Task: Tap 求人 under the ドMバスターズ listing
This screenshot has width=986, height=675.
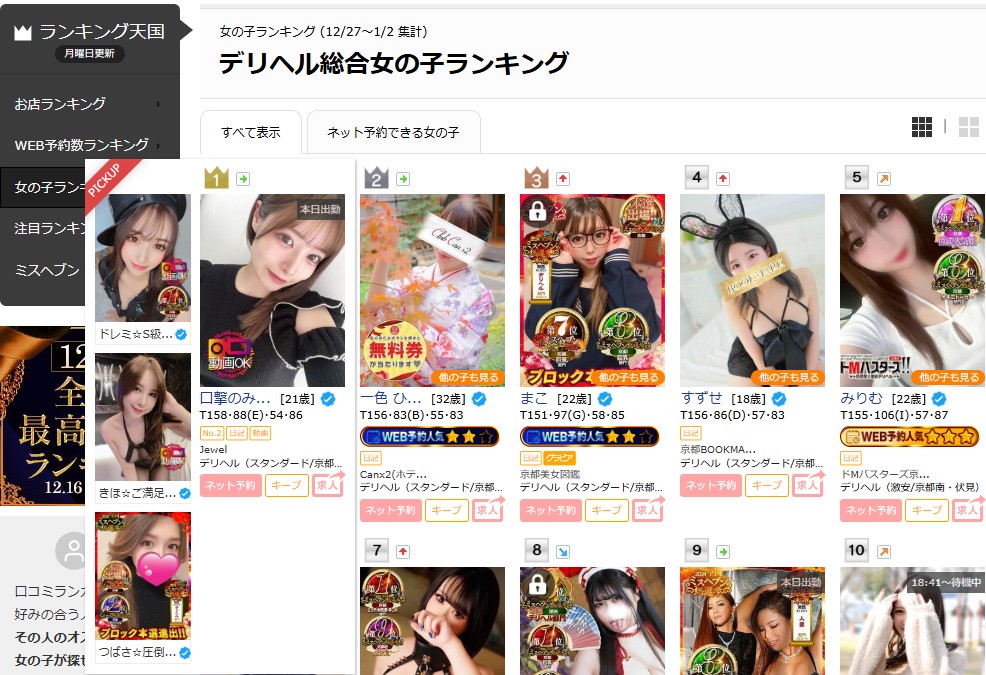Action: (968, 510)
